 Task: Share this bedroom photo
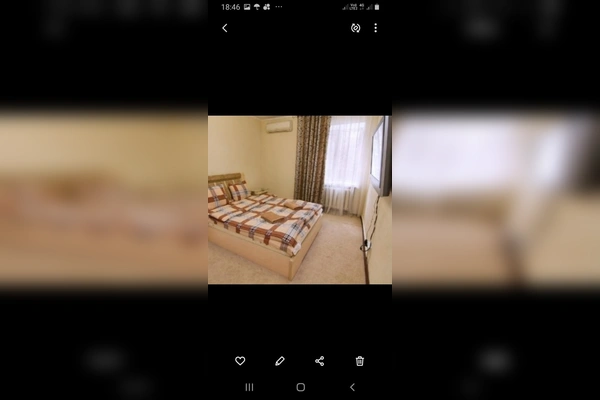(320, 361)
